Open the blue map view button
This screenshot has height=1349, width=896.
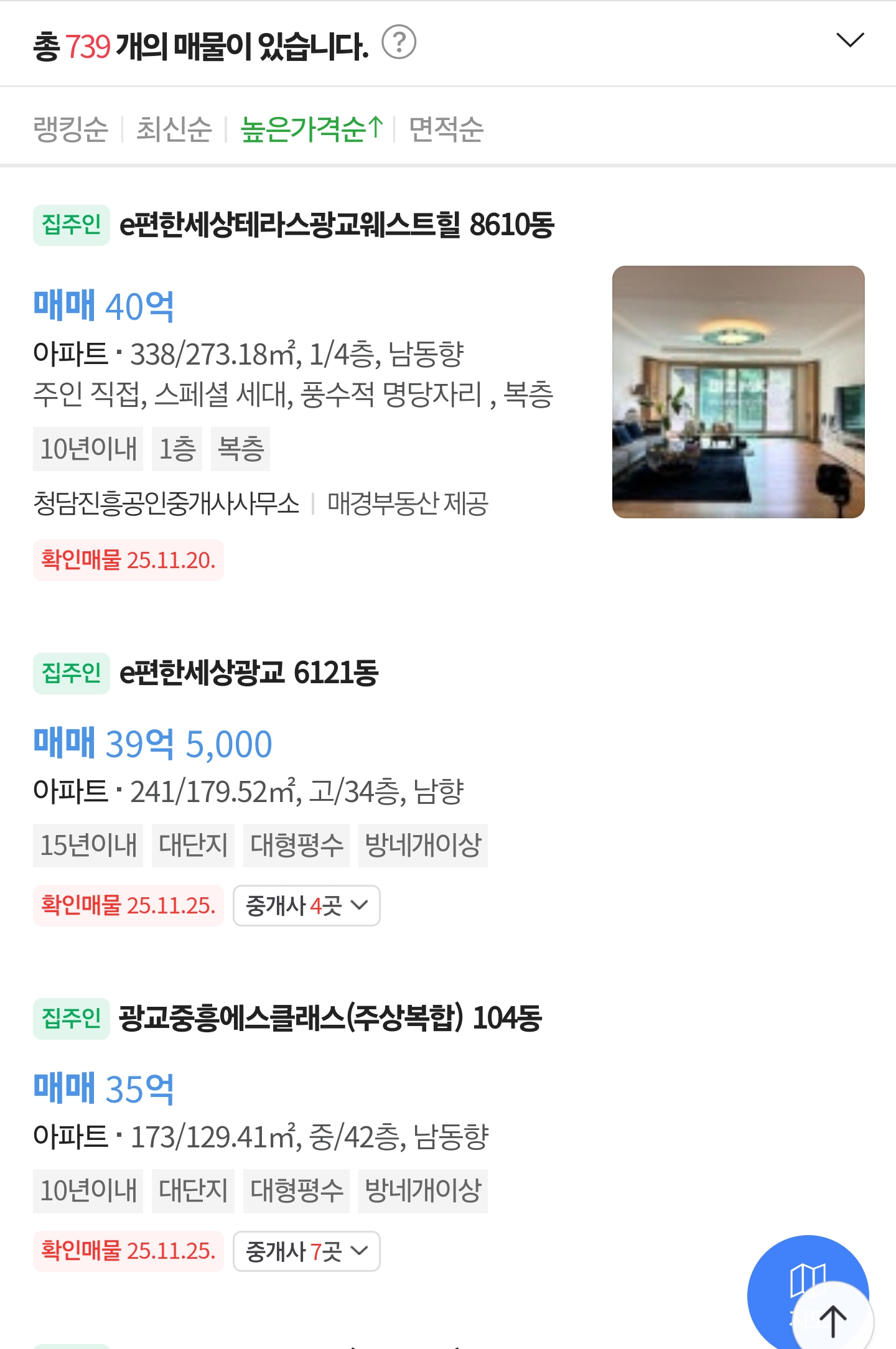click(790, 1269)
